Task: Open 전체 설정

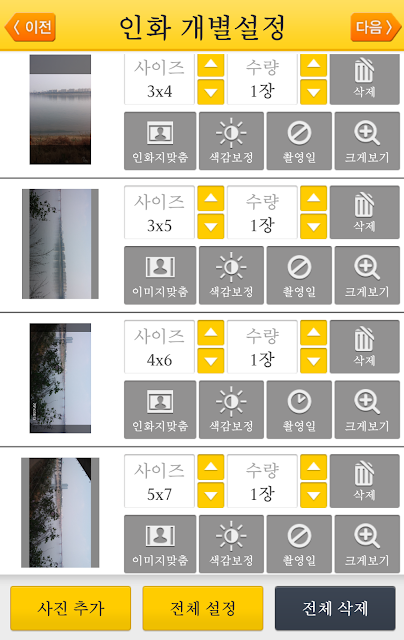Action: click(203, 608)
